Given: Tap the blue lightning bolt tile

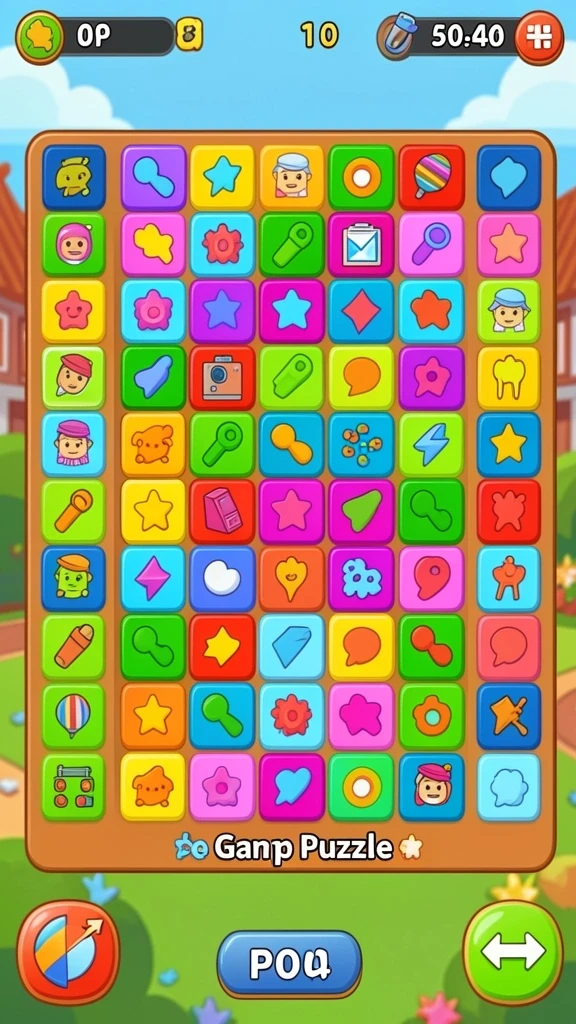Looking at the screenshot, I should tap(431, 445).
